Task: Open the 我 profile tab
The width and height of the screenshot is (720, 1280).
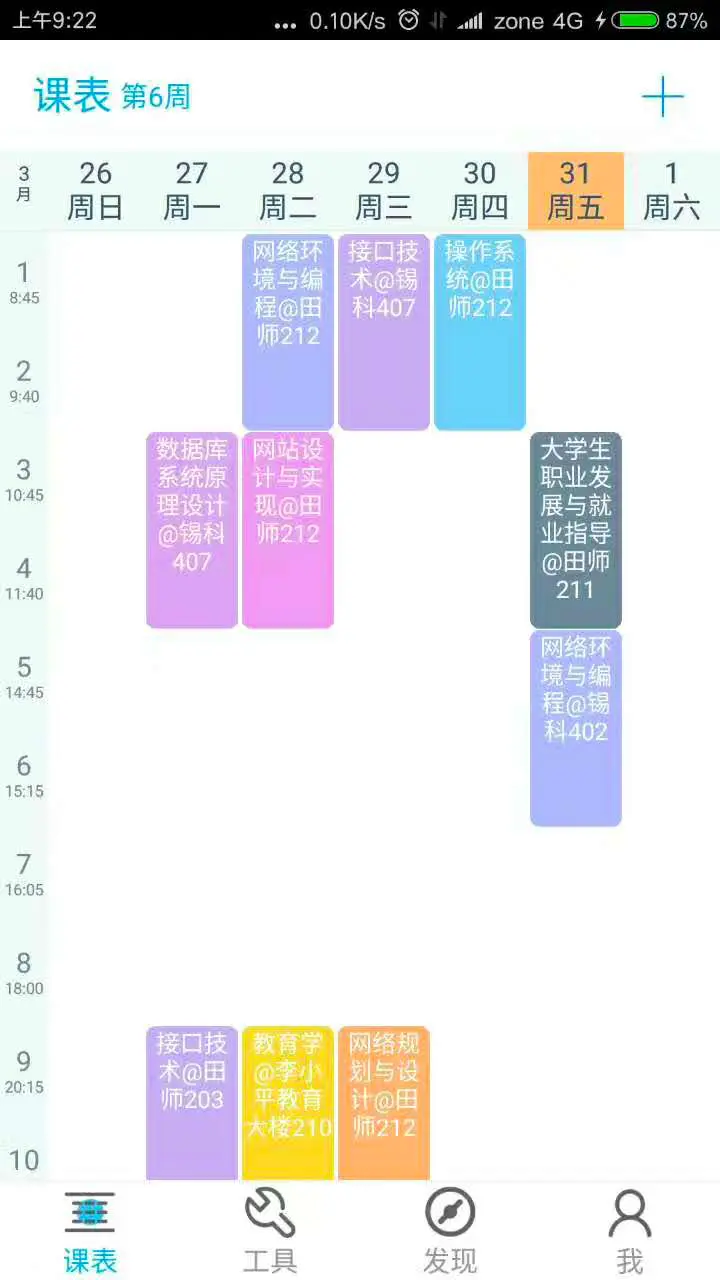Action: pyautogui.click(x=630, y=1231)
